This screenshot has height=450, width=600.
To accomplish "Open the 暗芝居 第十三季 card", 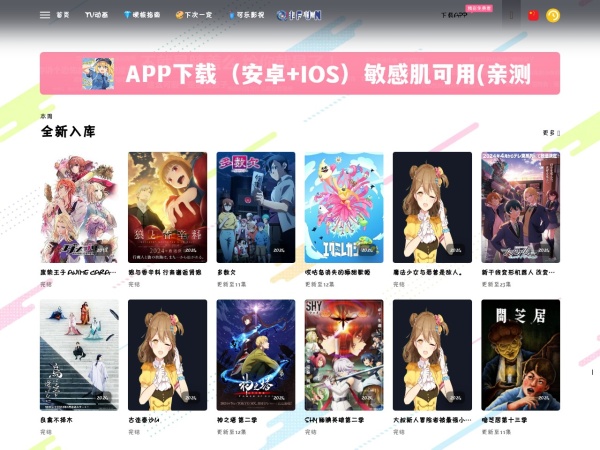I will pos(520,355).
